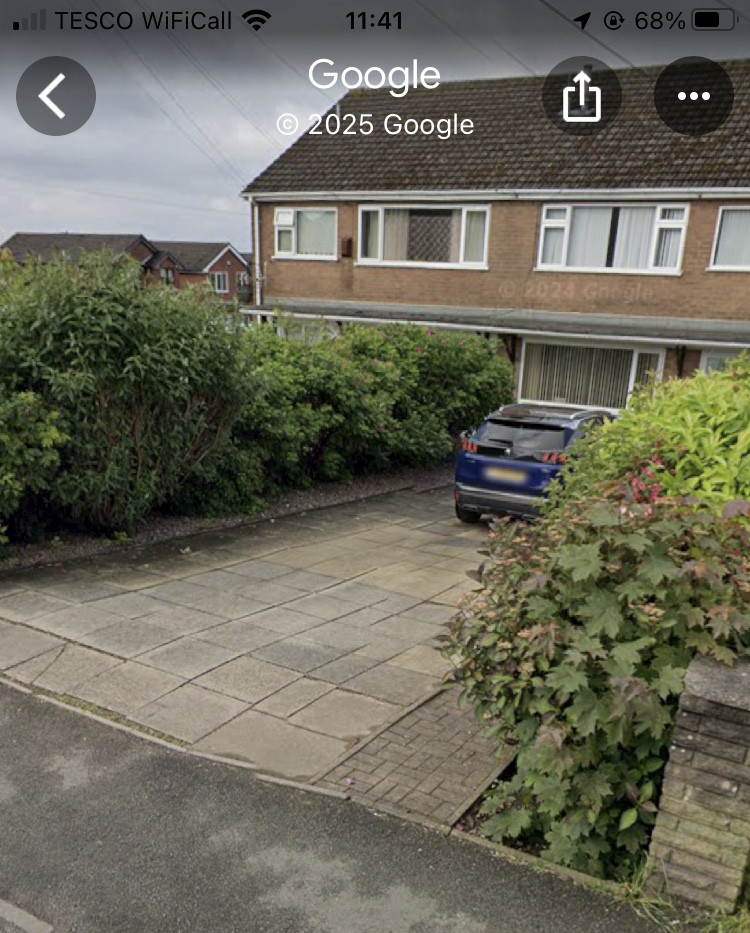Share this street view image

point(581,97)
